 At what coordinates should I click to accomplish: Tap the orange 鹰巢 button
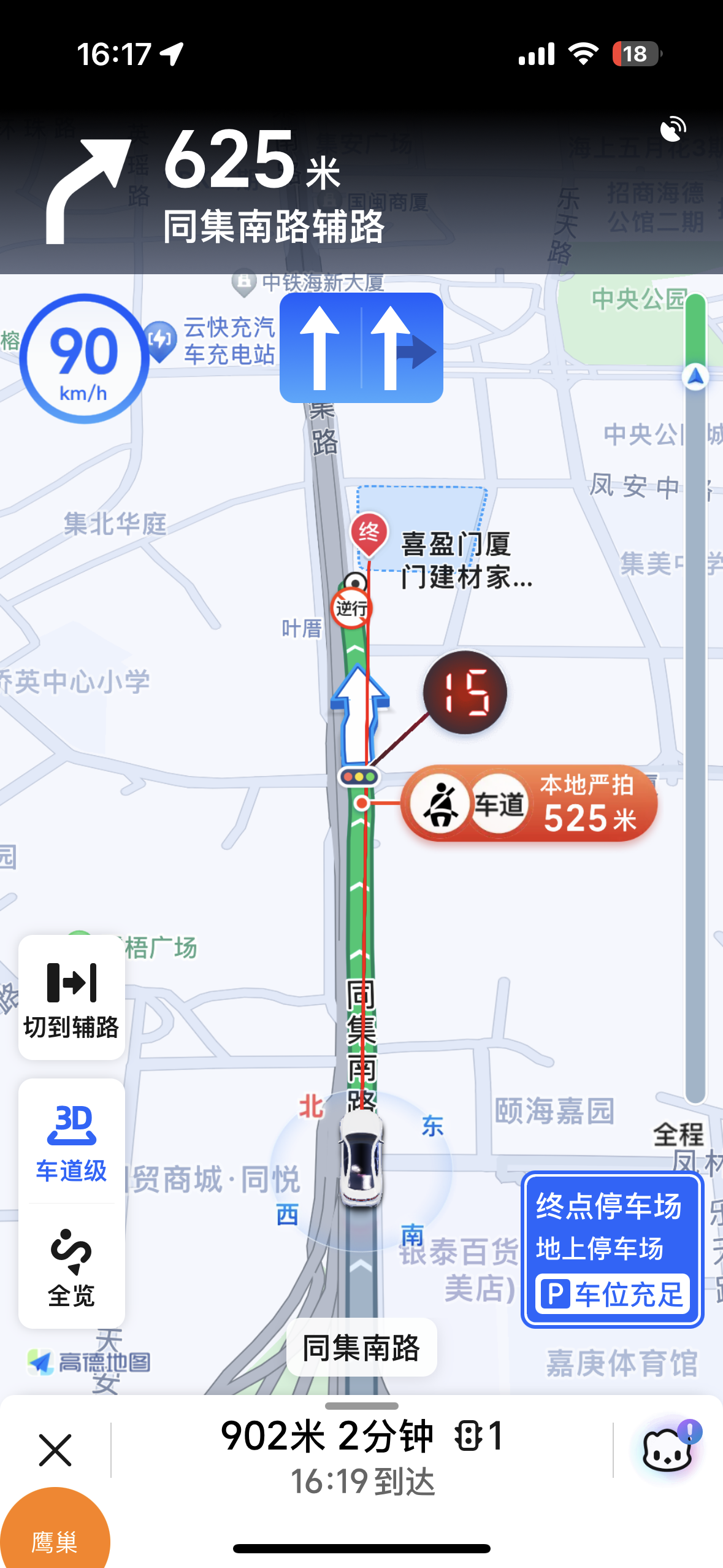click(54, 1535)
